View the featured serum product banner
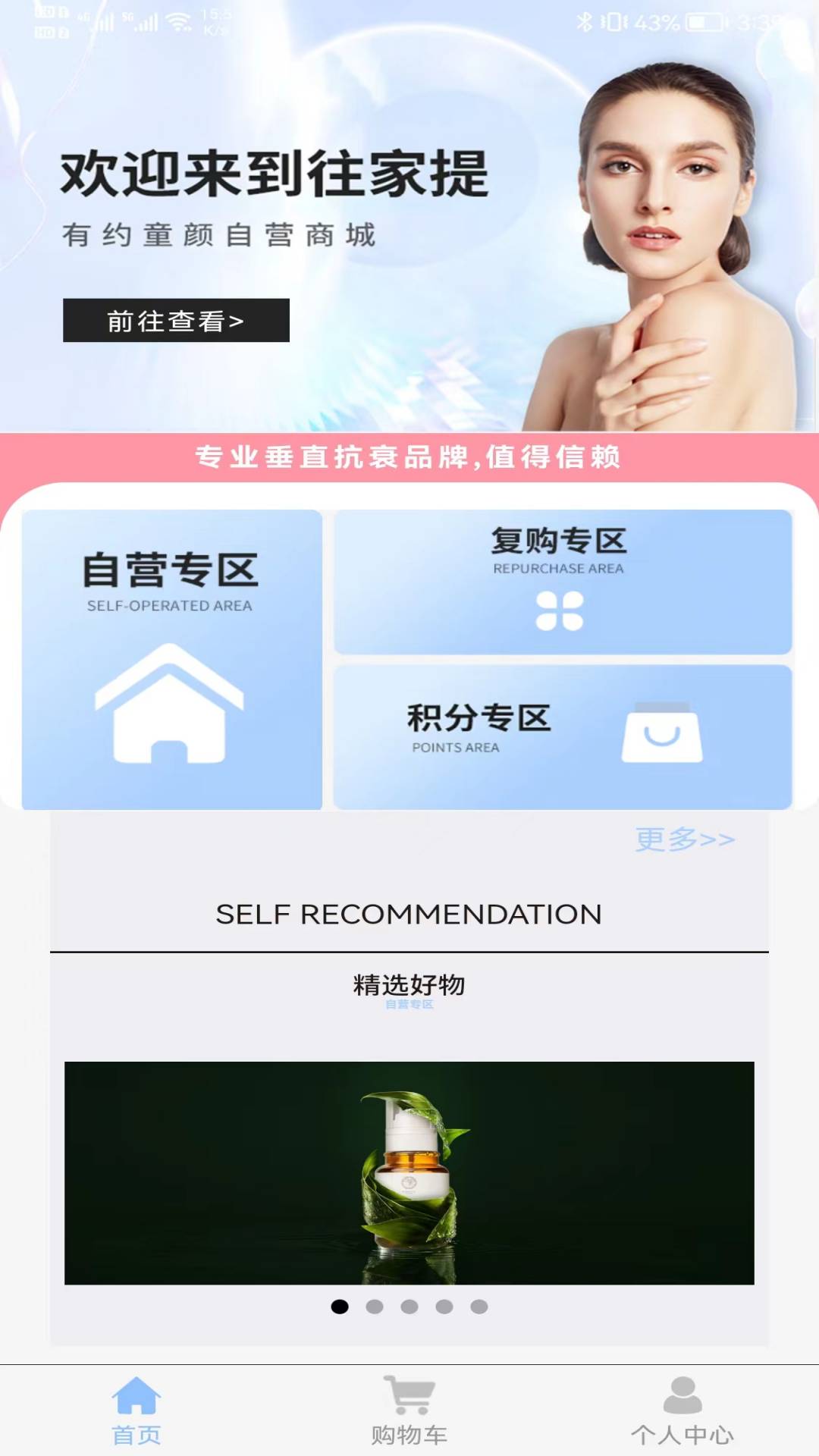Screen dimensions: 819x1456 coord(409,1172)
